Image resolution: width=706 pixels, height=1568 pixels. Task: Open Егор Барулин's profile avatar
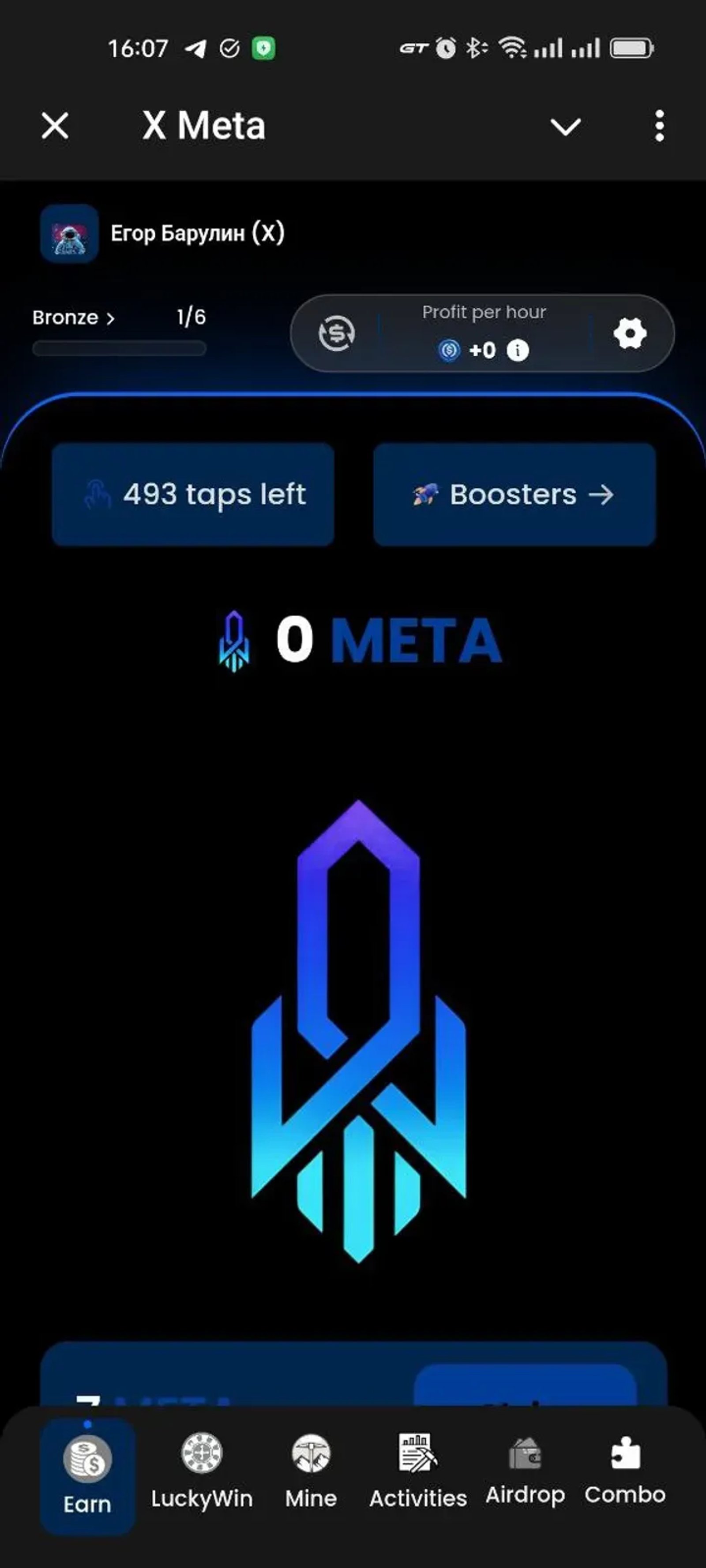click(69, 234)
